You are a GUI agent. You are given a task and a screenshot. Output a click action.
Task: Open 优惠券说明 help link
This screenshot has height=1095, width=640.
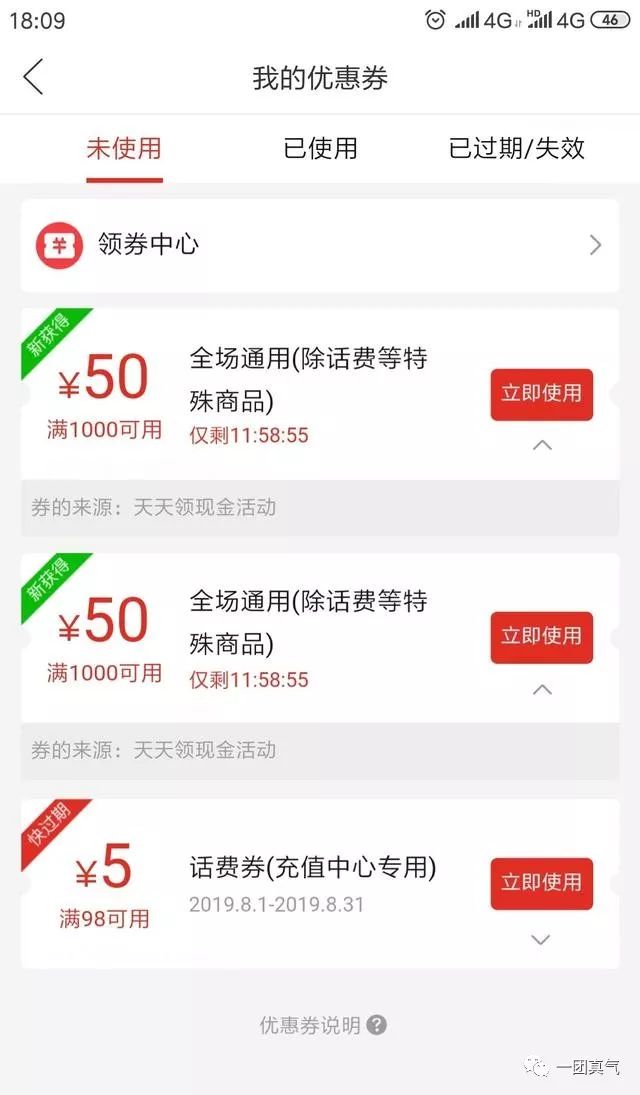[322, 1025]
